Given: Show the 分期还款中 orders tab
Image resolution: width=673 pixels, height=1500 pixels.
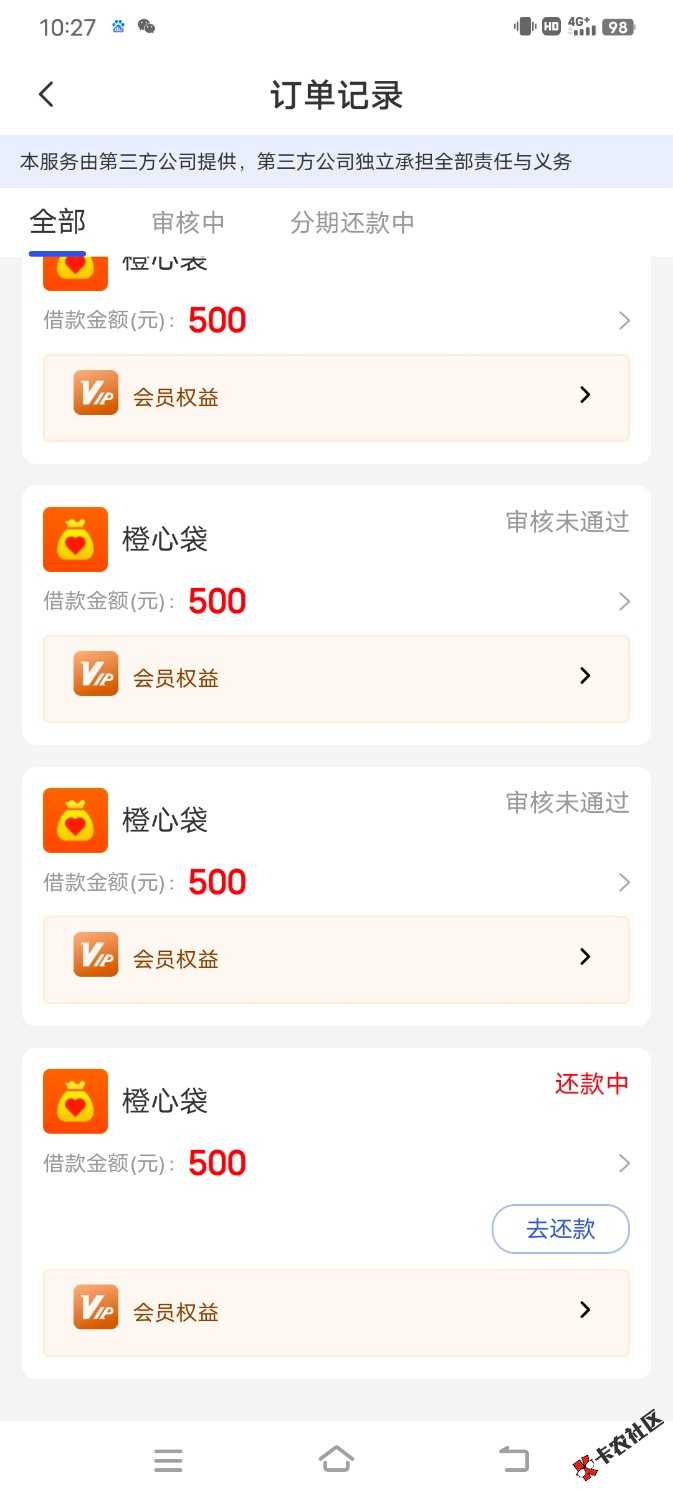Looking at the screenshot, I should click(x=352, y=222).
